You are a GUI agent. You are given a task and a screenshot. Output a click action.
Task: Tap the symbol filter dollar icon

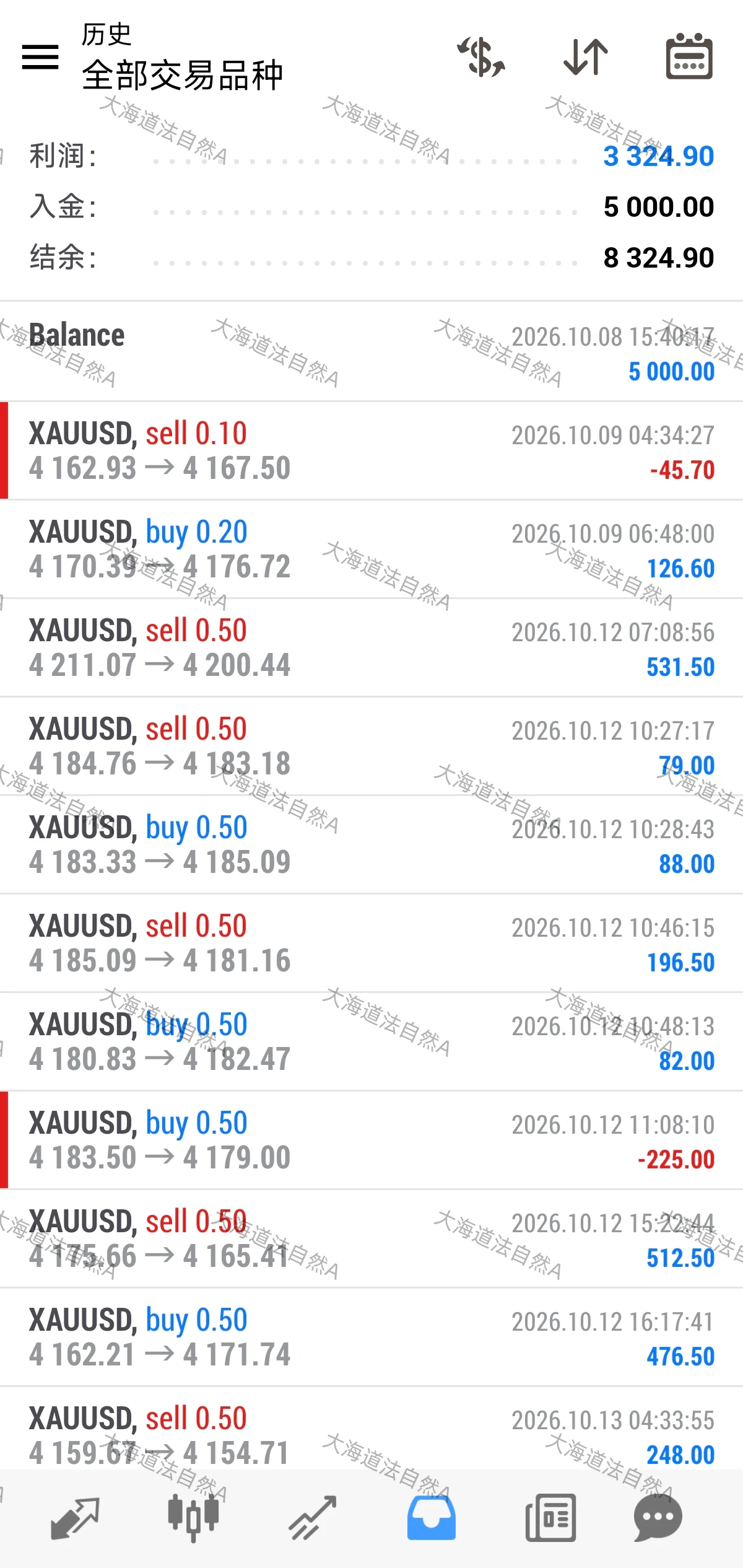tap(481, 57)
